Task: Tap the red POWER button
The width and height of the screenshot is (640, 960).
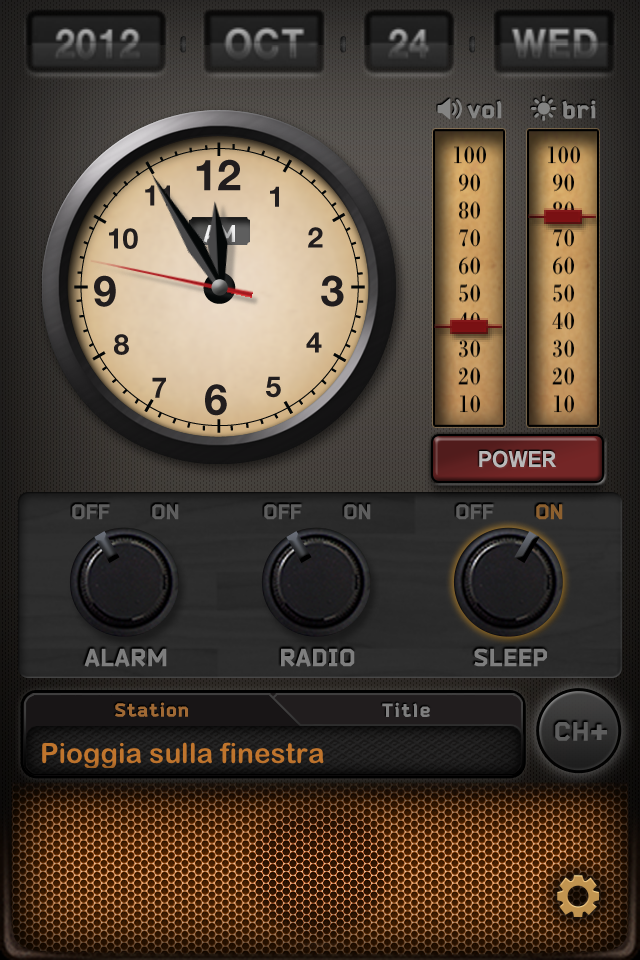Action: click(x=517, y=459)
